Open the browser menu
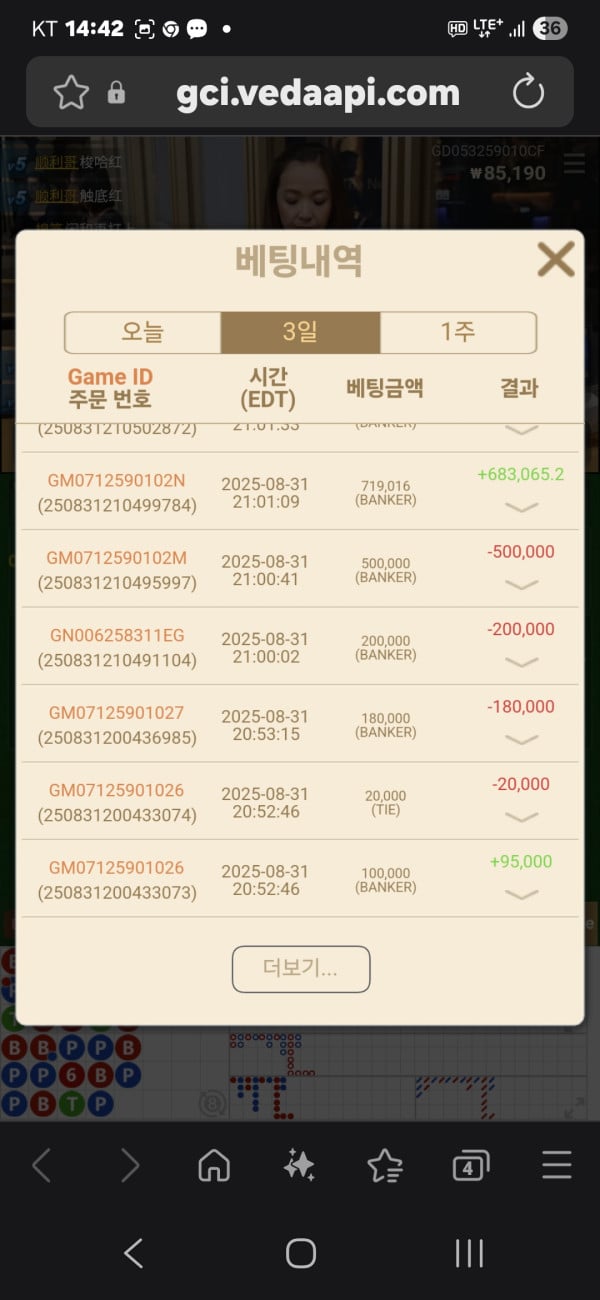 (556, 1165)
